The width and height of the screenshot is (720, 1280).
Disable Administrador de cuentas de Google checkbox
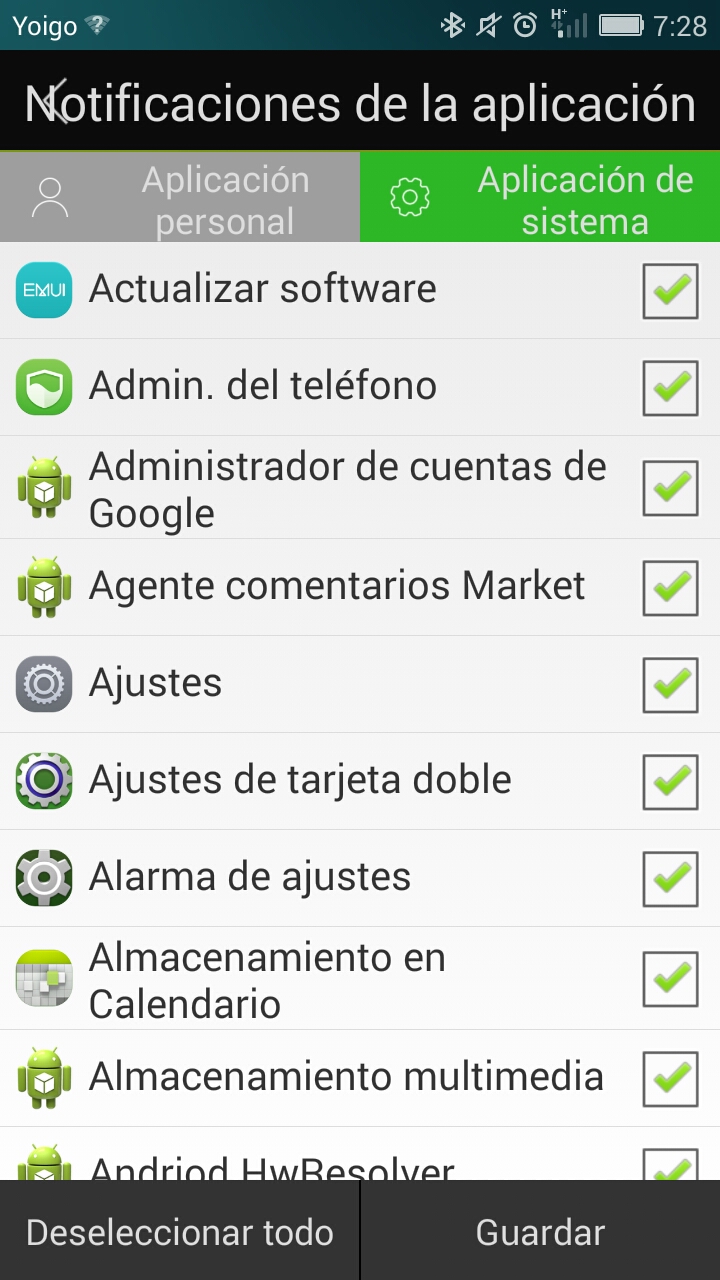[x=670, y=488]
